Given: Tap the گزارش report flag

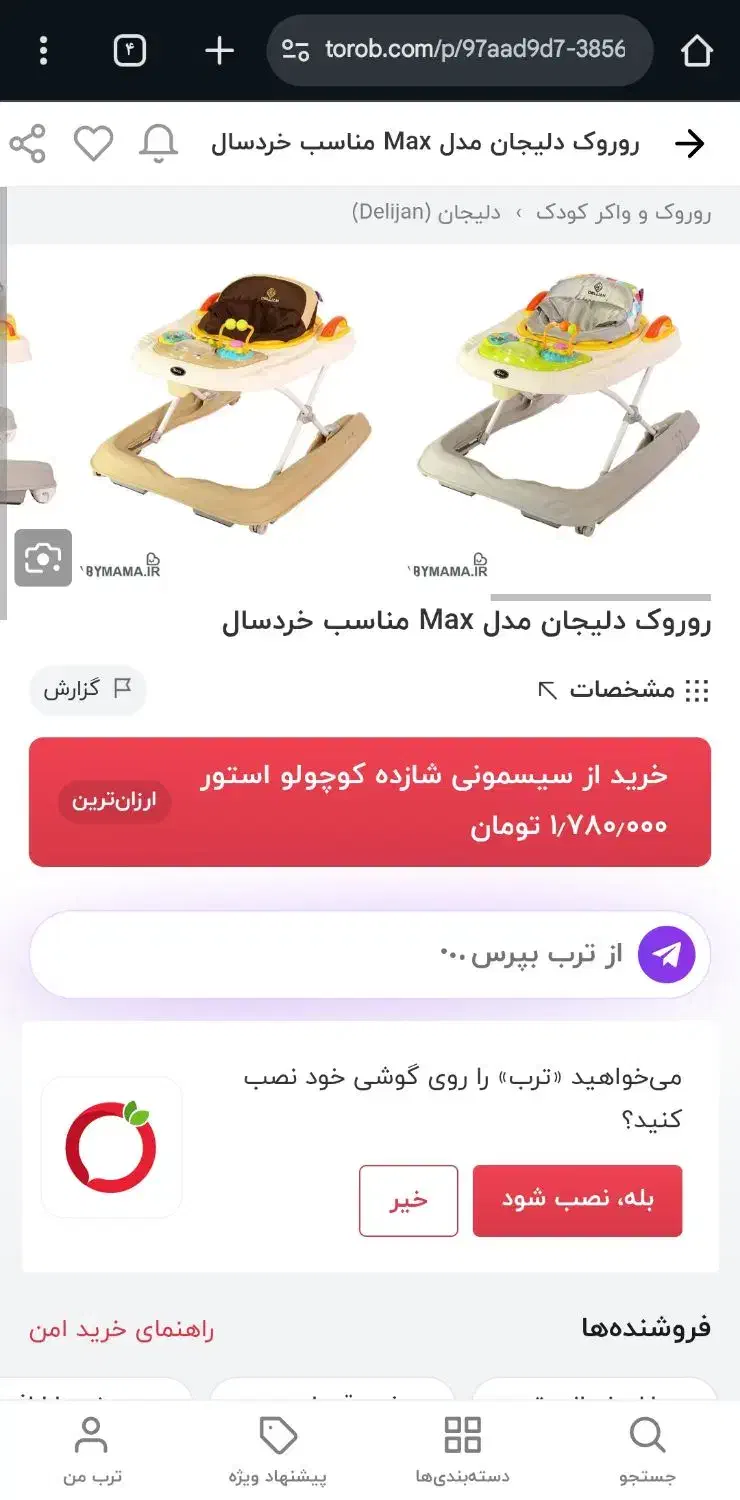Looking at the screenshot, I should pyautogui.click(x=87, y=690).
